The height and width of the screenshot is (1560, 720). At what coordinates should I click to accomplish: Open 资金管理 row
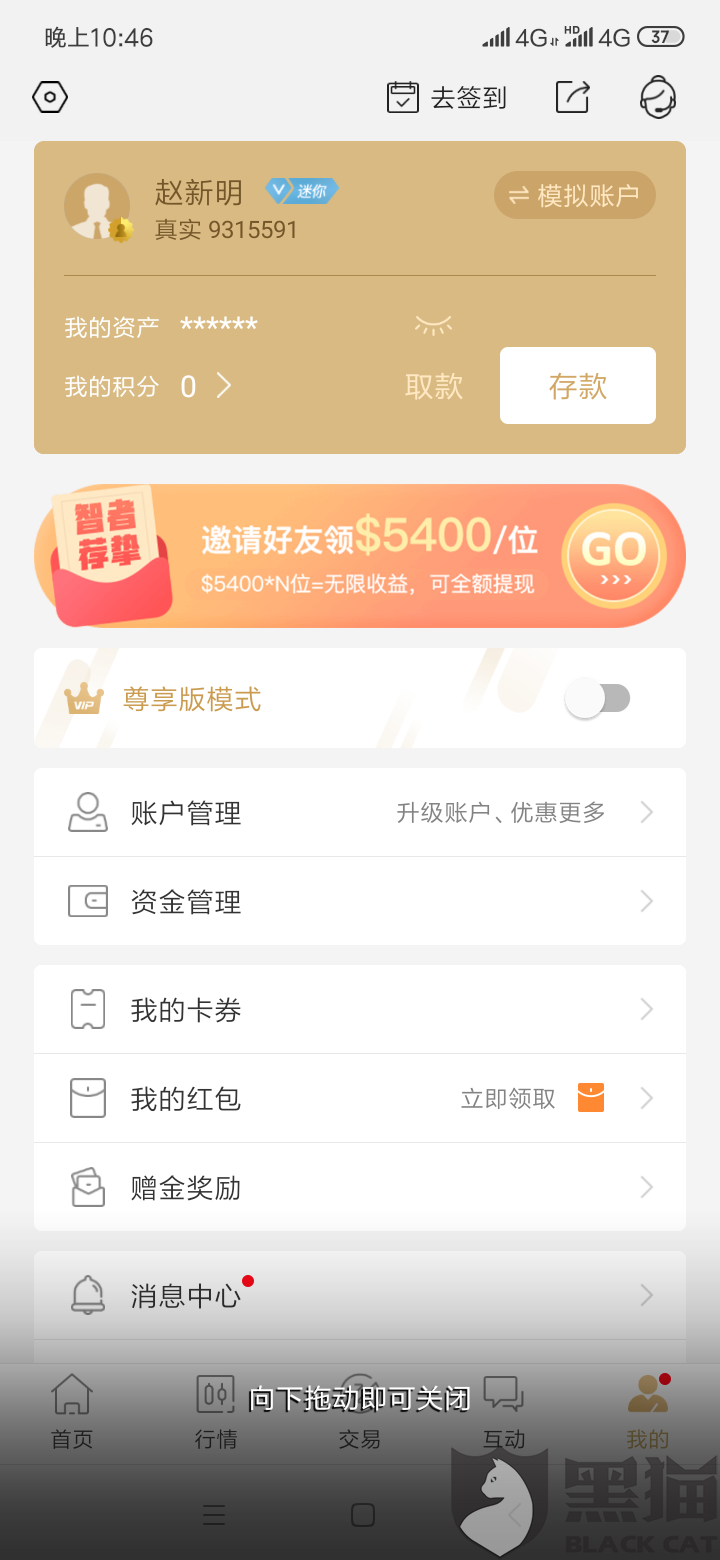360,901
